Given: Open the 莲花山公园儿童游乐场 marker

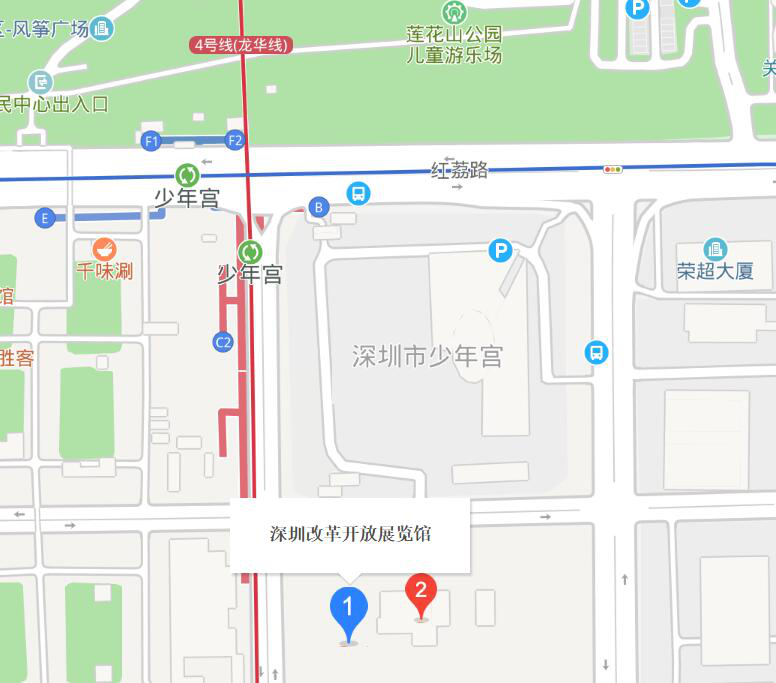Looking at the screenshot, I should pyautogui.click(x=454, y=13).
